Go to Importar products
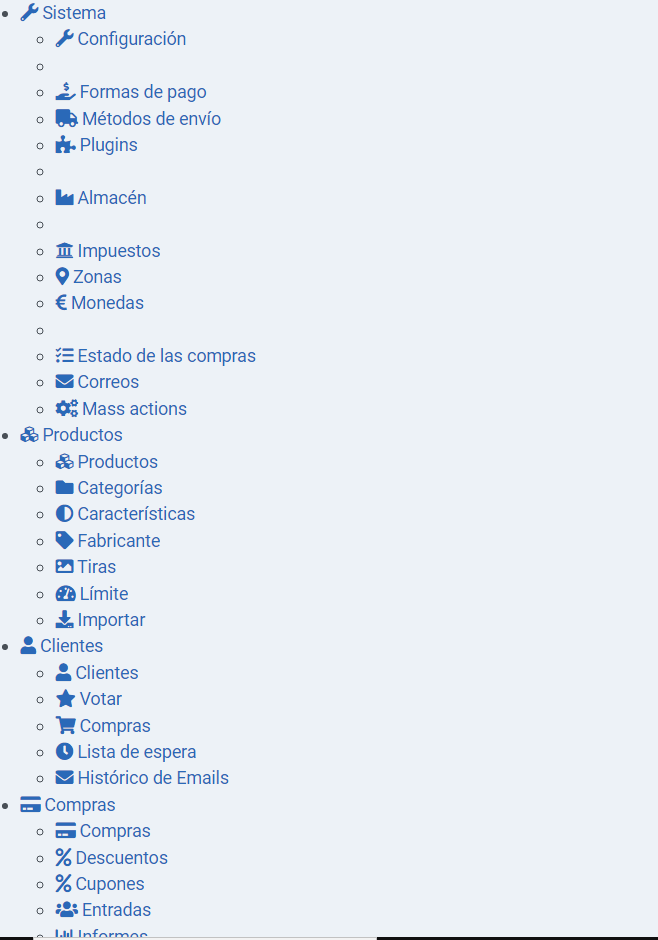 [x=111, y=620]
